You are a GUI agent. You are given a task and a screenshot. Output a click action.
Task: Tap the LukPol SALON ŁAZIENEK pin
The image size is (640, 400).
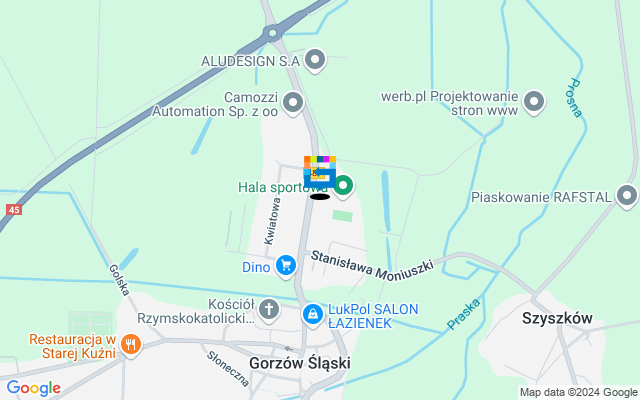click(x=313, y=314)
